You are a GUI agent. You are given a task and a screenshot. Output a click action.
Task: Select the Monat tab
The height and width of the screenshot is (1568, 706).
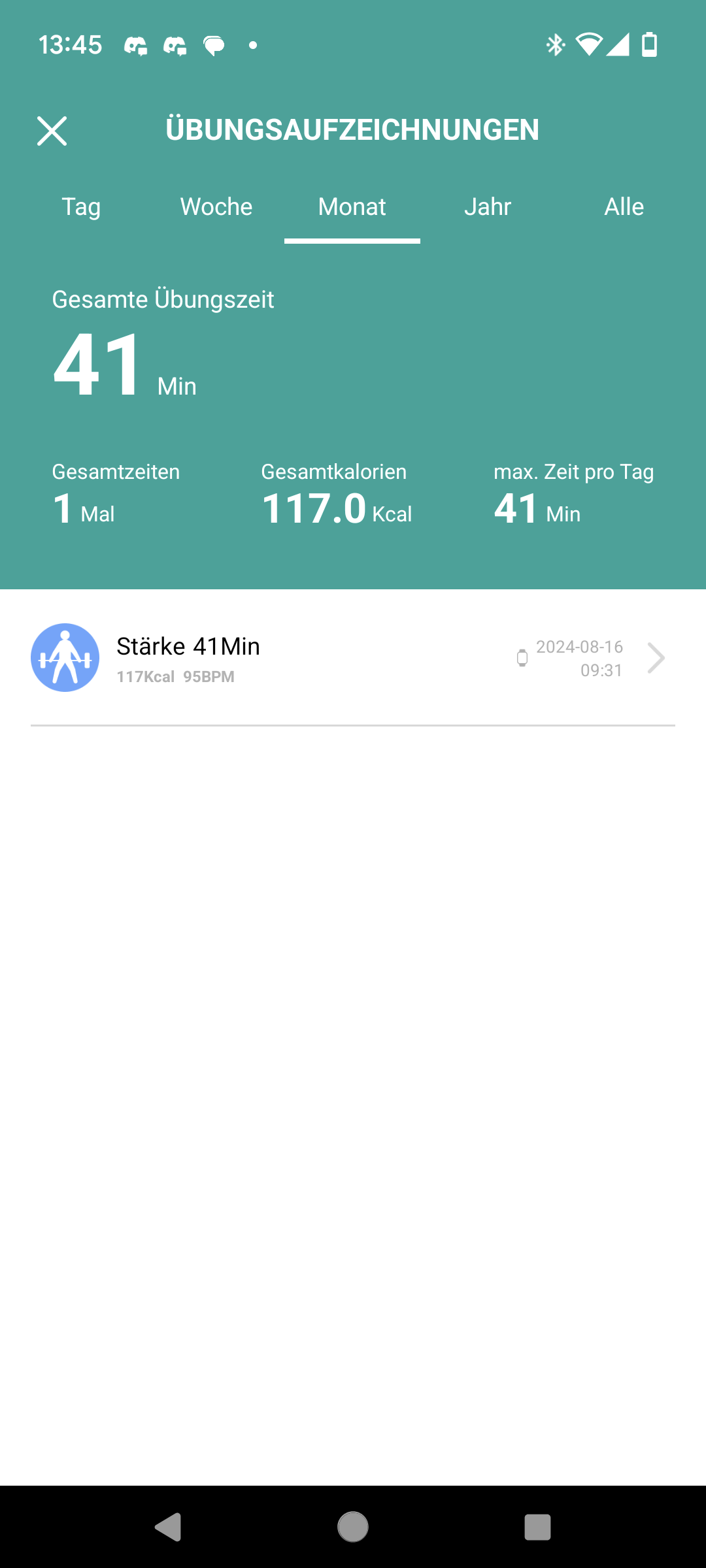point(352,207)
